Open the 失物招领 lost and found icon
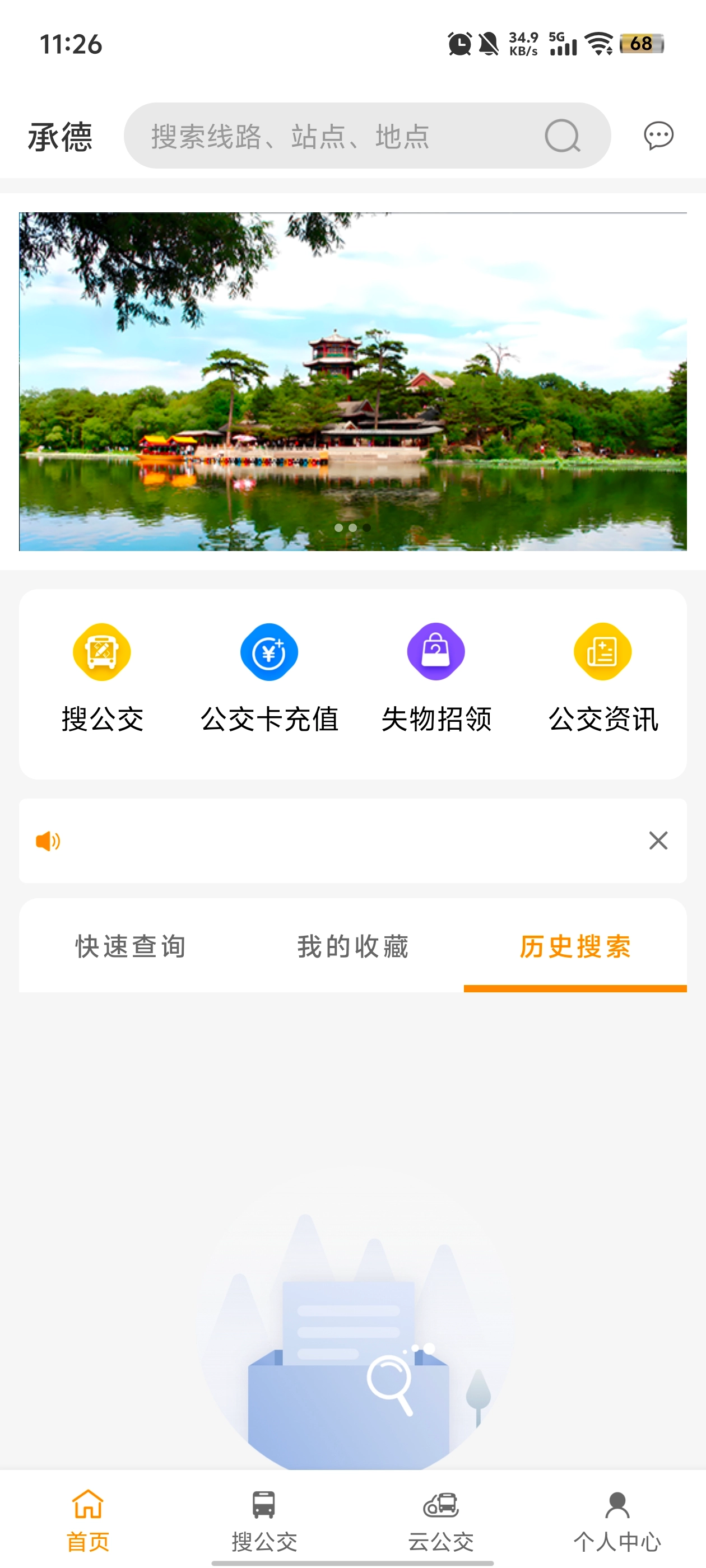 pos(435,651)
